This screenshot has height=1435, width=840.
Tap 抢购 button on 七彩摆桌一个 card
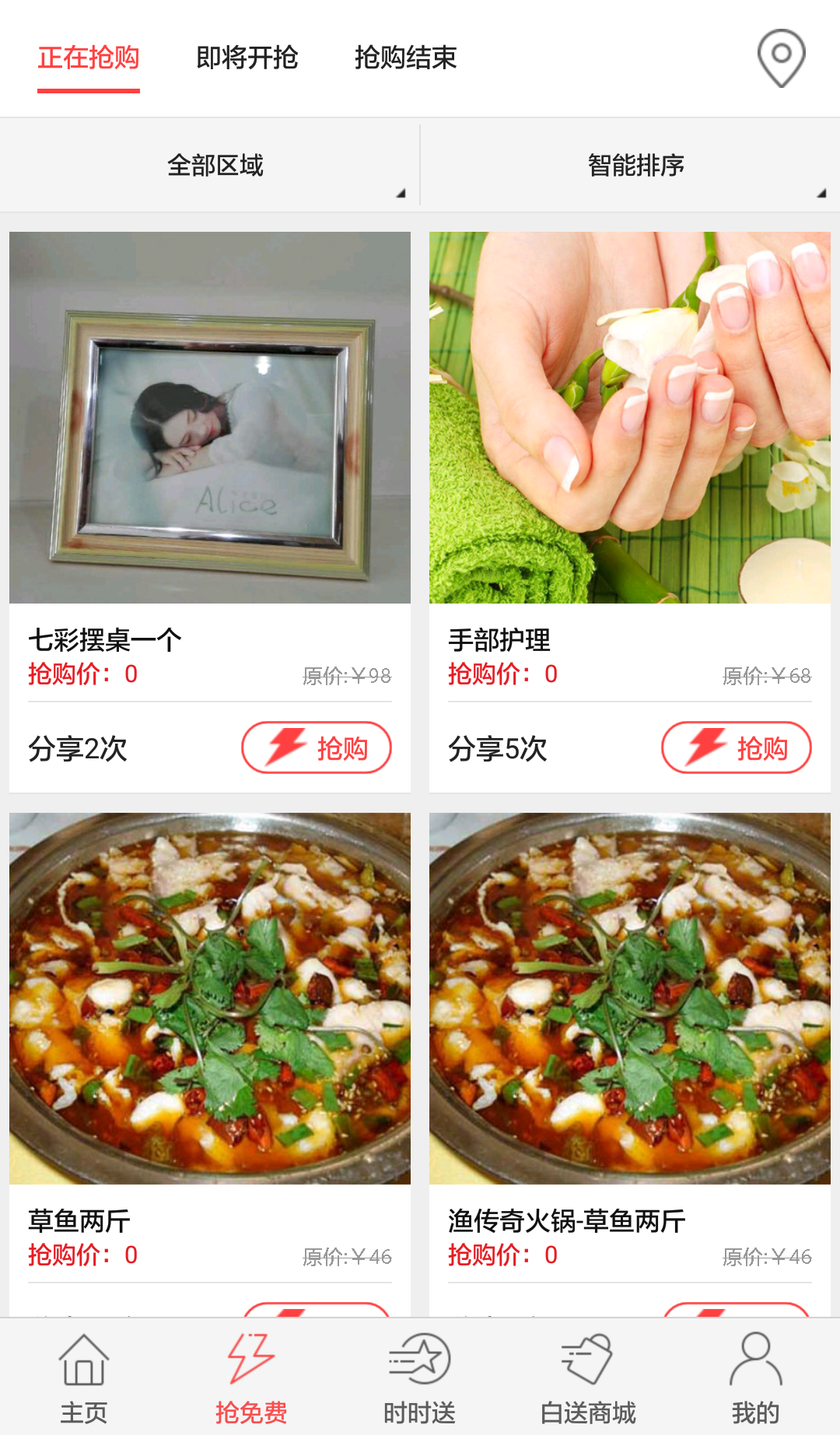(316, 747)
